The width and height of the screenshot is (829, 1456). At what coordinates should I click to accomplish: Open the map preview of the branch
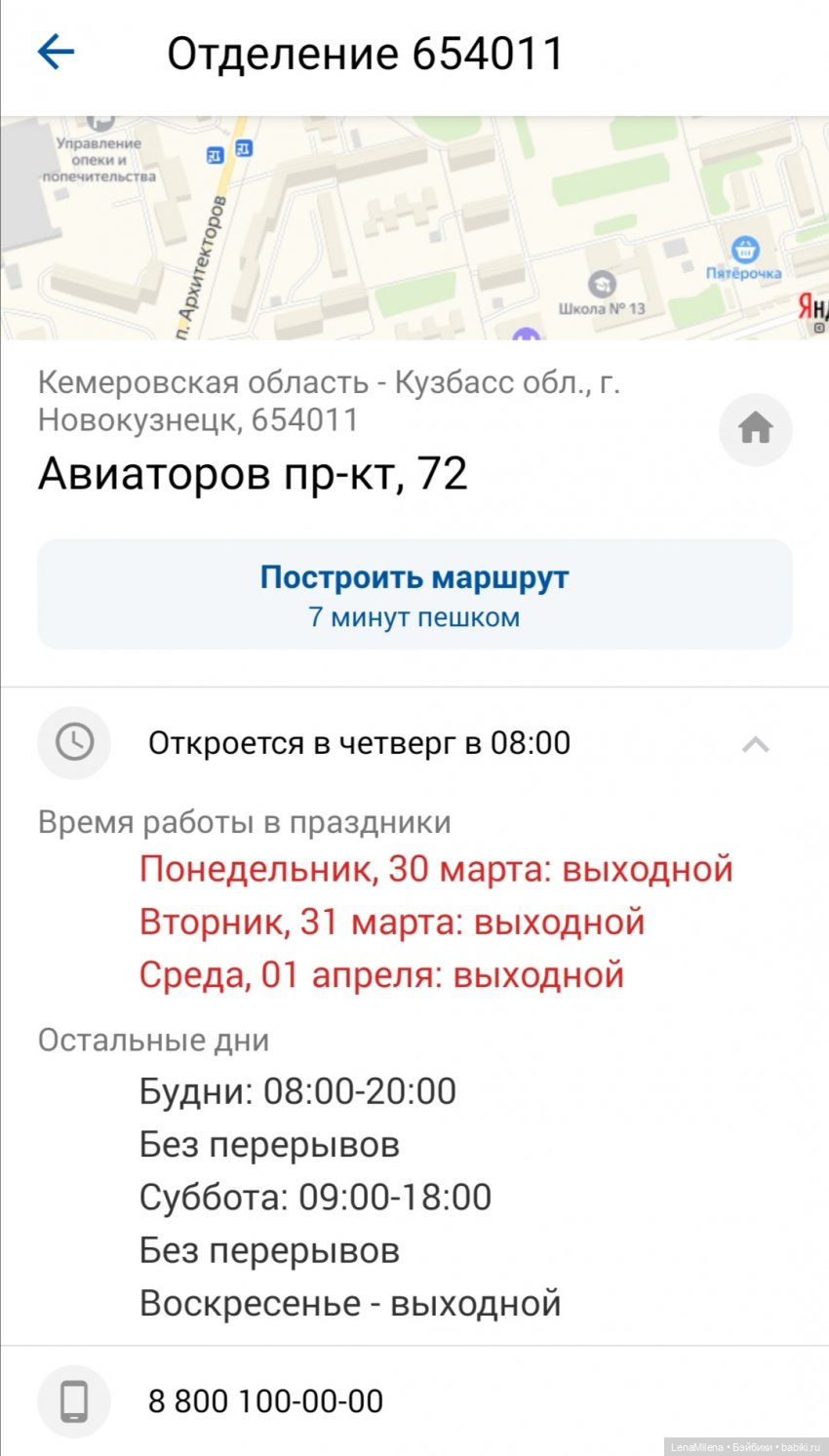pyautogui.click(x=414, y=228)
